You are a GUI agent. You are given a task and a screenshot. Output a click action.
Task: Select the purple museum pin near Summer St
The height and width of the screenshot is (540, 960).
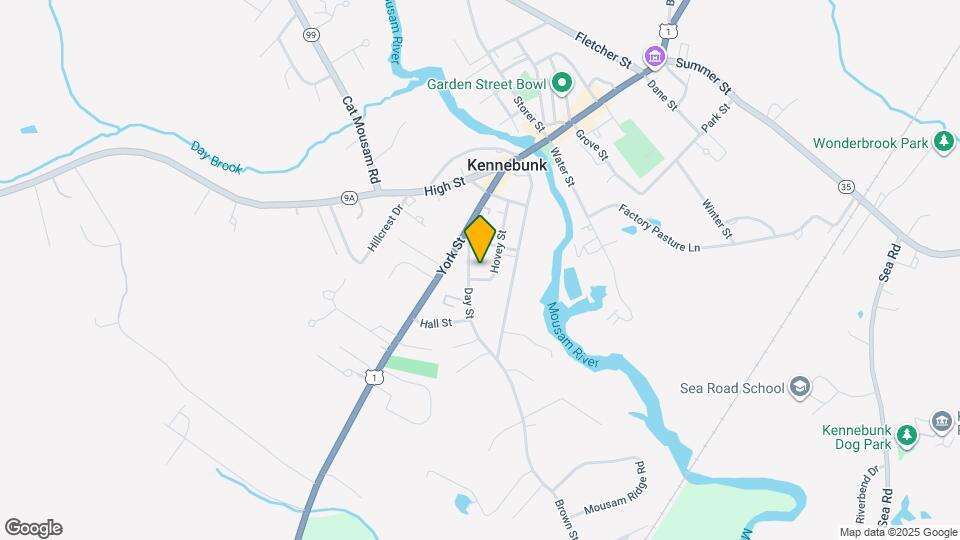click(x=655, y=57)
